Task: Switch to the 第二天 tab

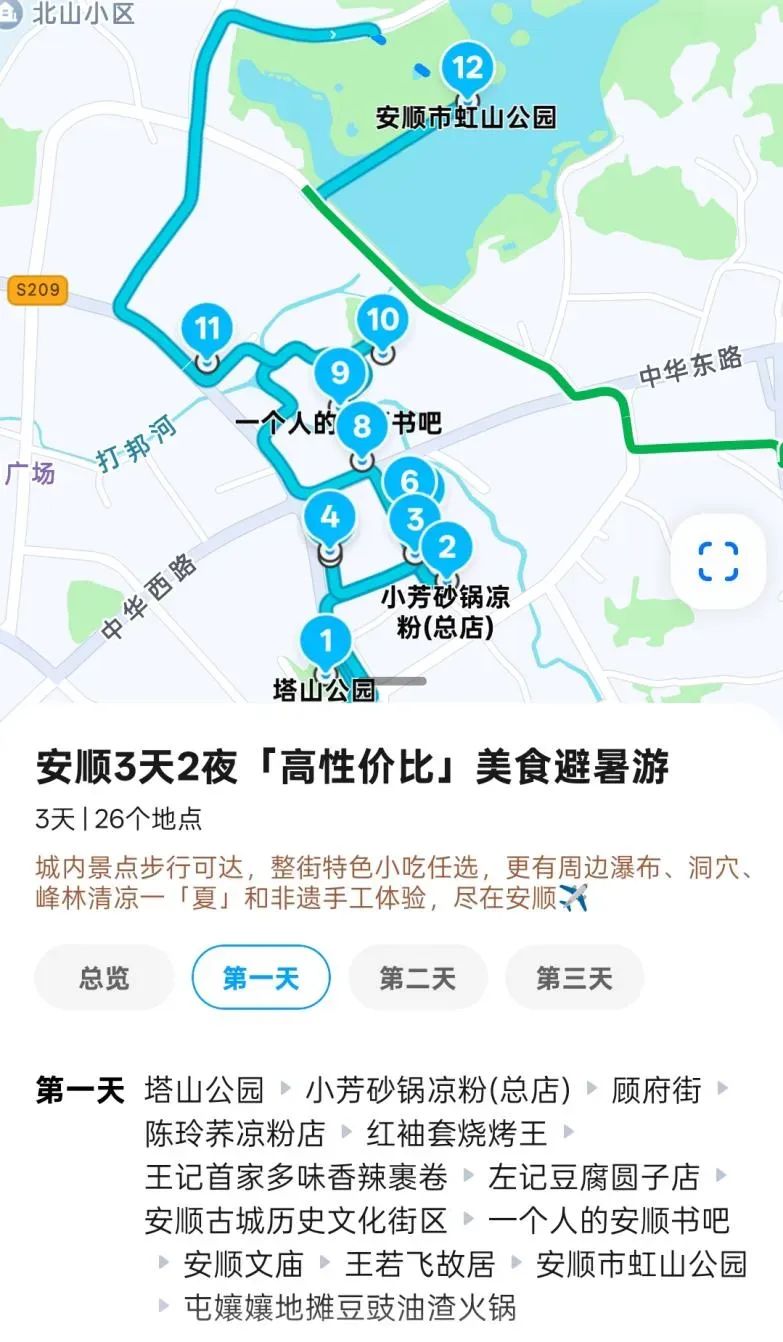Action: tap(418, 977)
